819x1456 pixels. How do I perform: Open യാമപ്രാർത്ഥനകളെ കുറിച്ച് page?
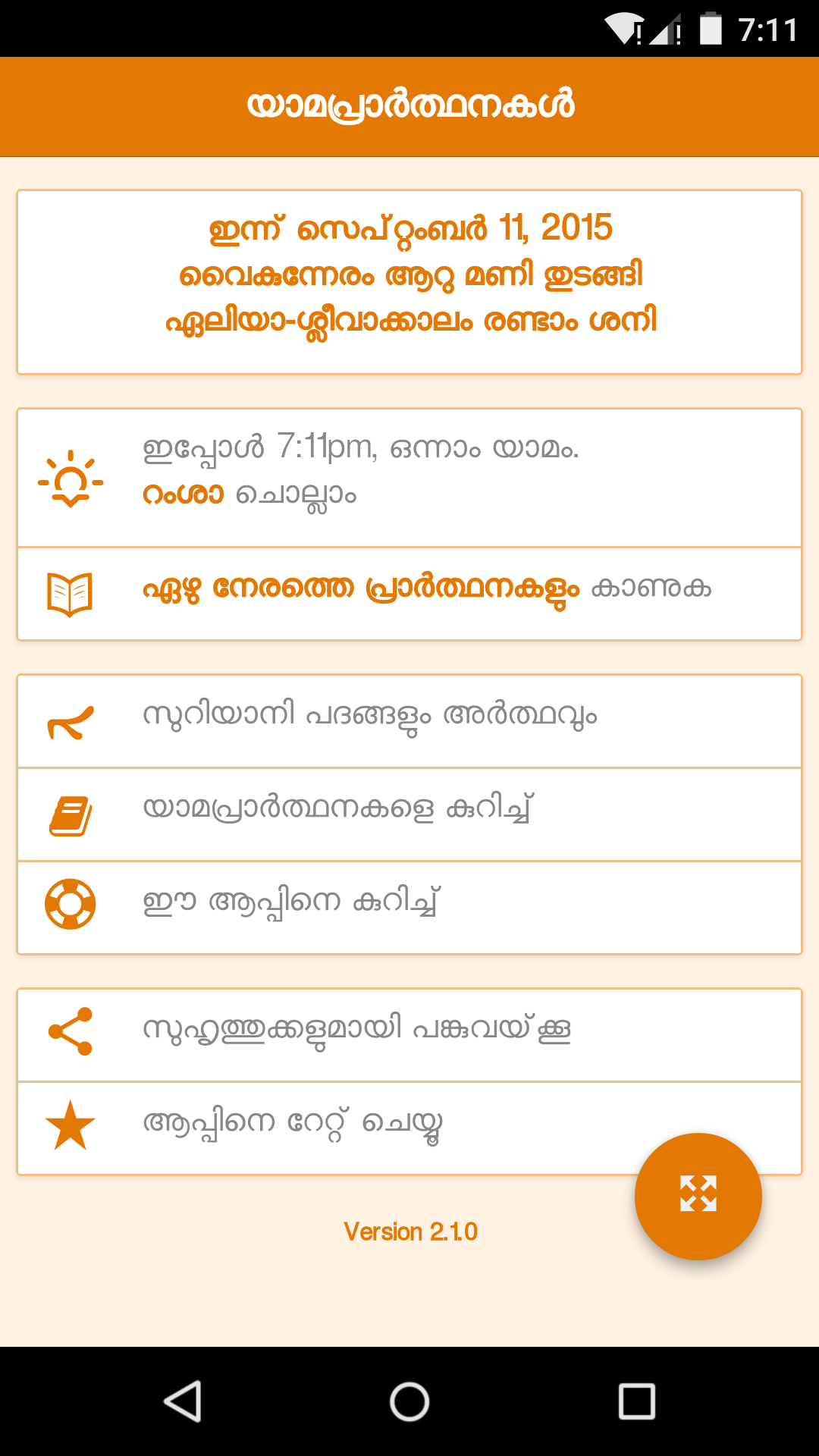coord(409,814)
